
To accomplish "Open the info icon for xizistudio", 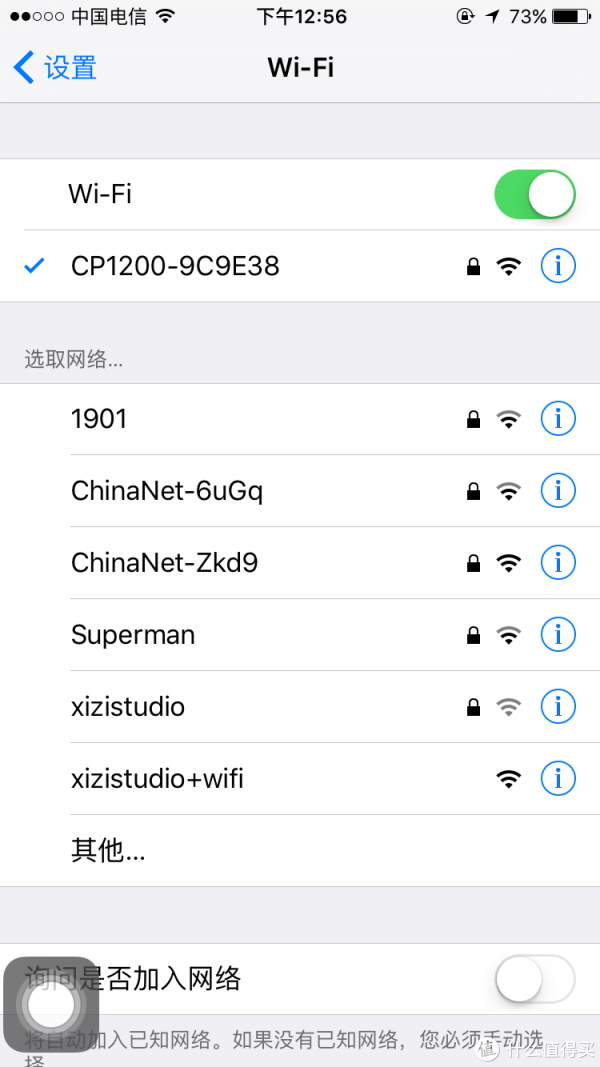I will click(x=559, y=707).
